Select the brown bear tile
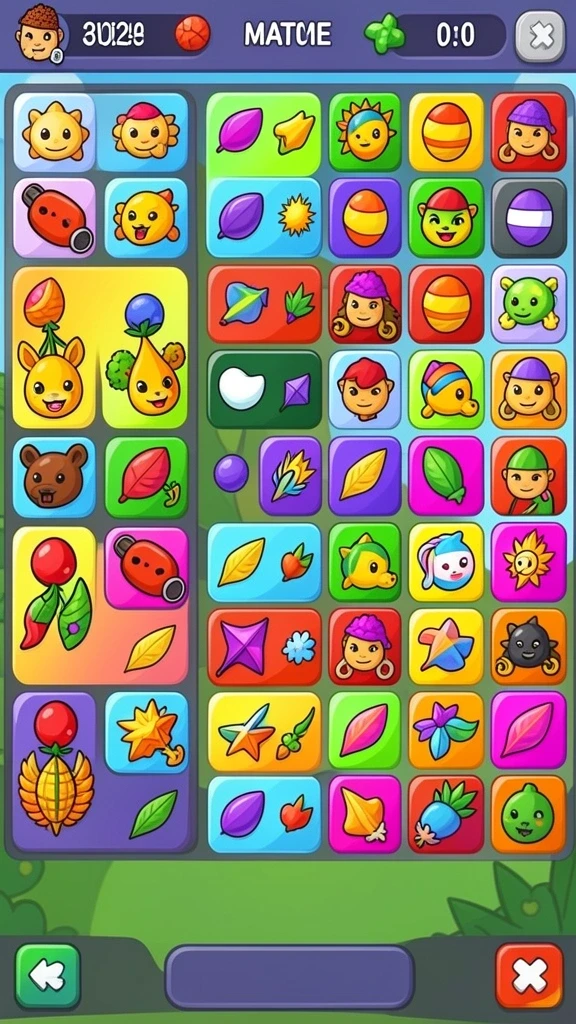Screen dimensions: 576x1024 click(54, 477)
